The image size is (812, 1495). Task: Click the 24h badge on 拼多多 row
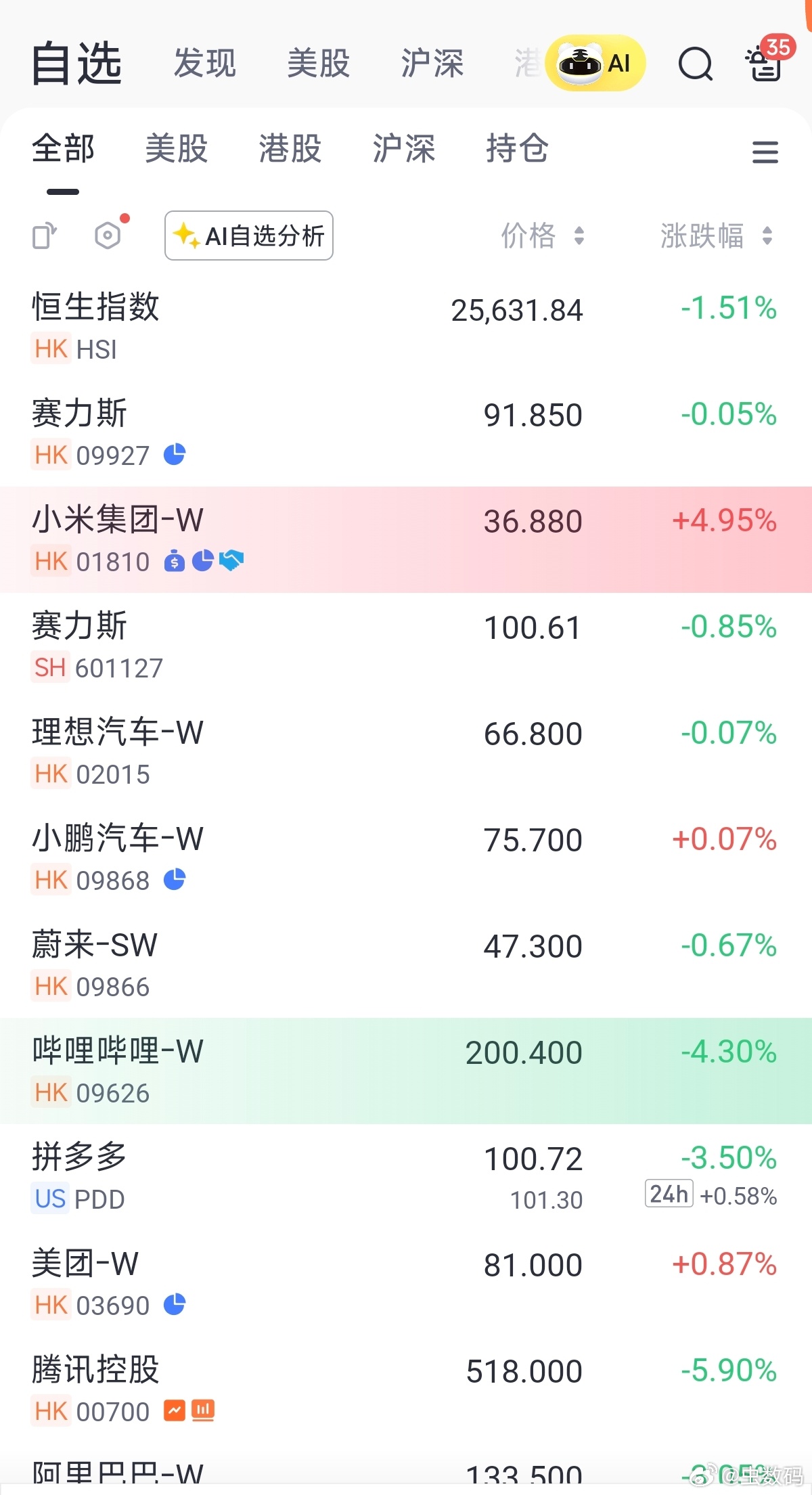click(669, 1194)
